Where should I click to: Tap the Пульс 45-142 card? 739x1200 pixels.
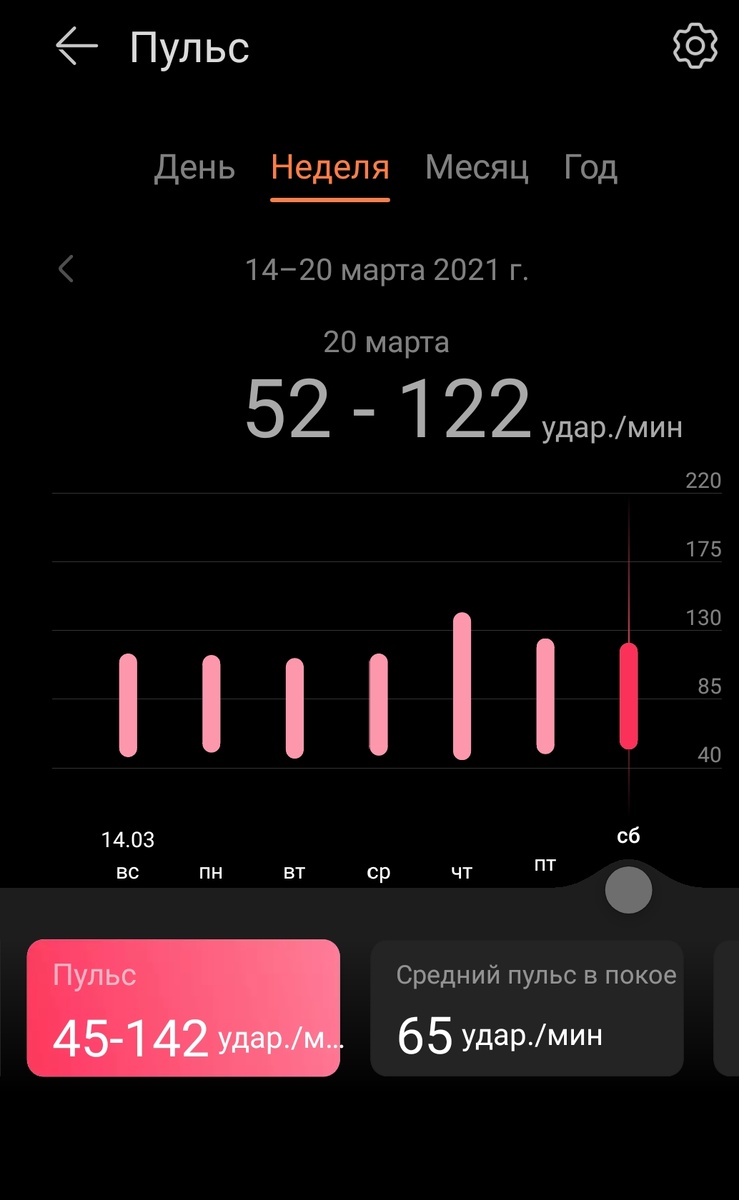point(183,1008)
